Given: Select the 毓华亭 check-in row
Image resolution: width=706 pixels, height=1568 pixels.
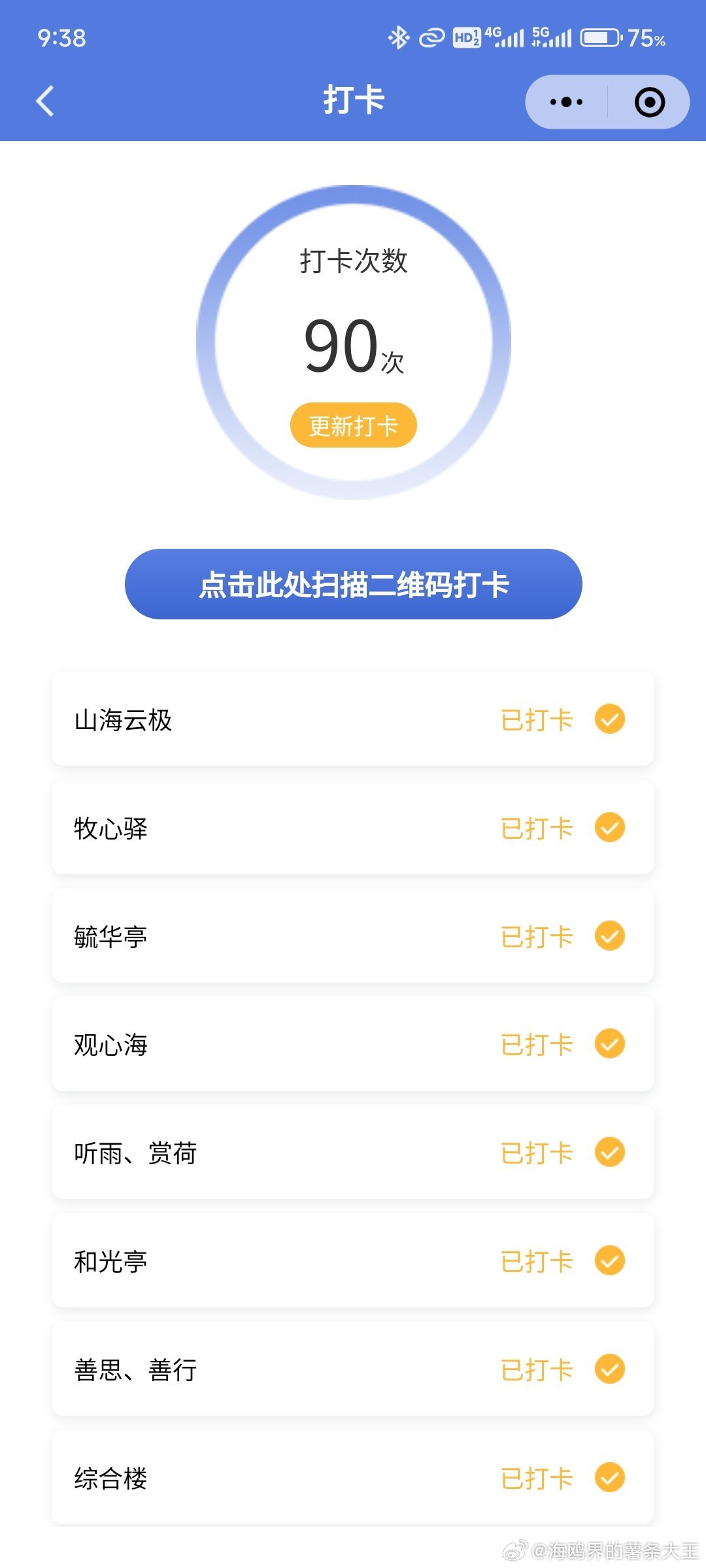Looking at the screenshot, I should tap(353, 936).
